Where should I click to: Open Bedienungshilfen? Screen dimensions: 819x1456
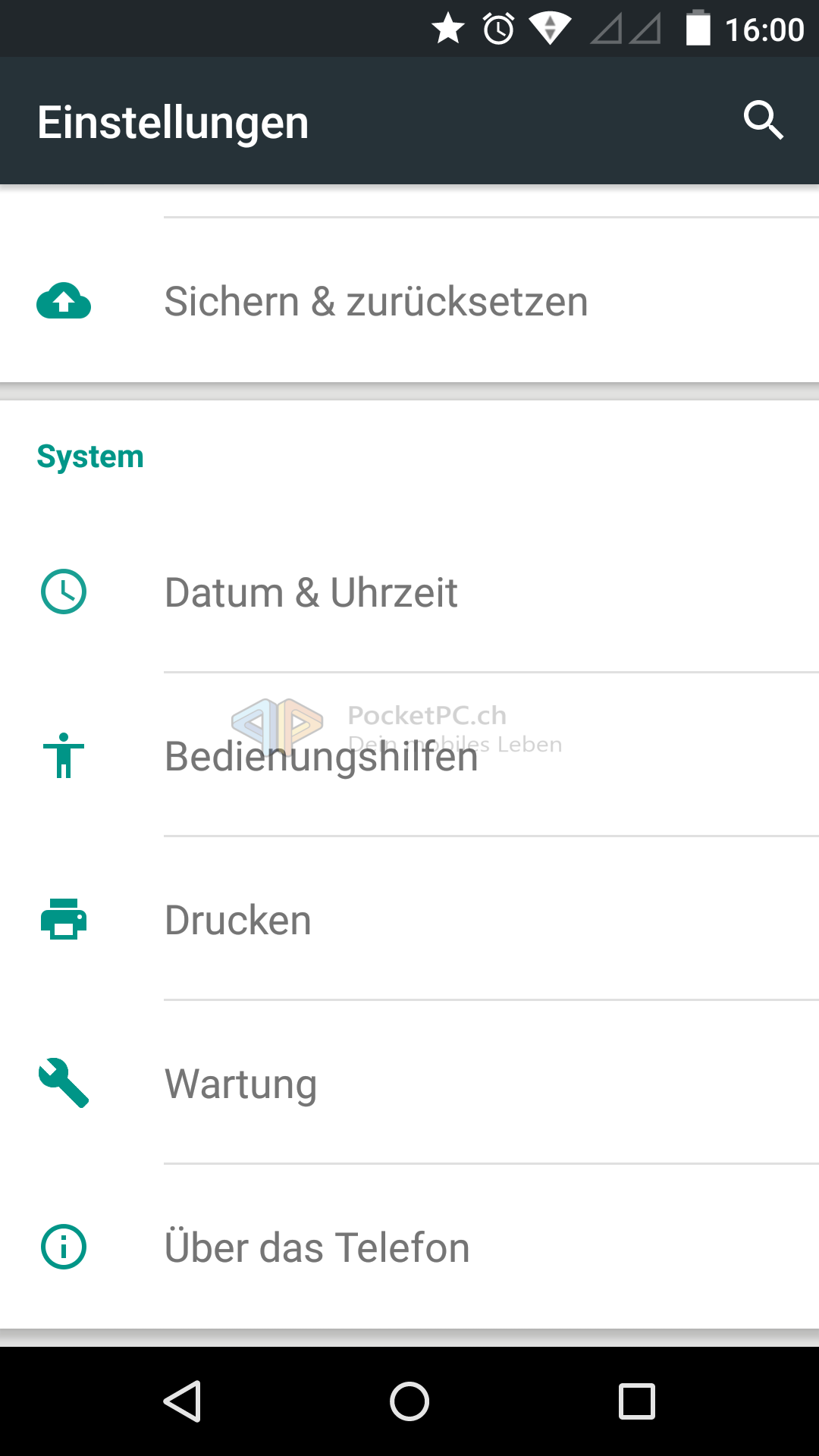point(409,755)
